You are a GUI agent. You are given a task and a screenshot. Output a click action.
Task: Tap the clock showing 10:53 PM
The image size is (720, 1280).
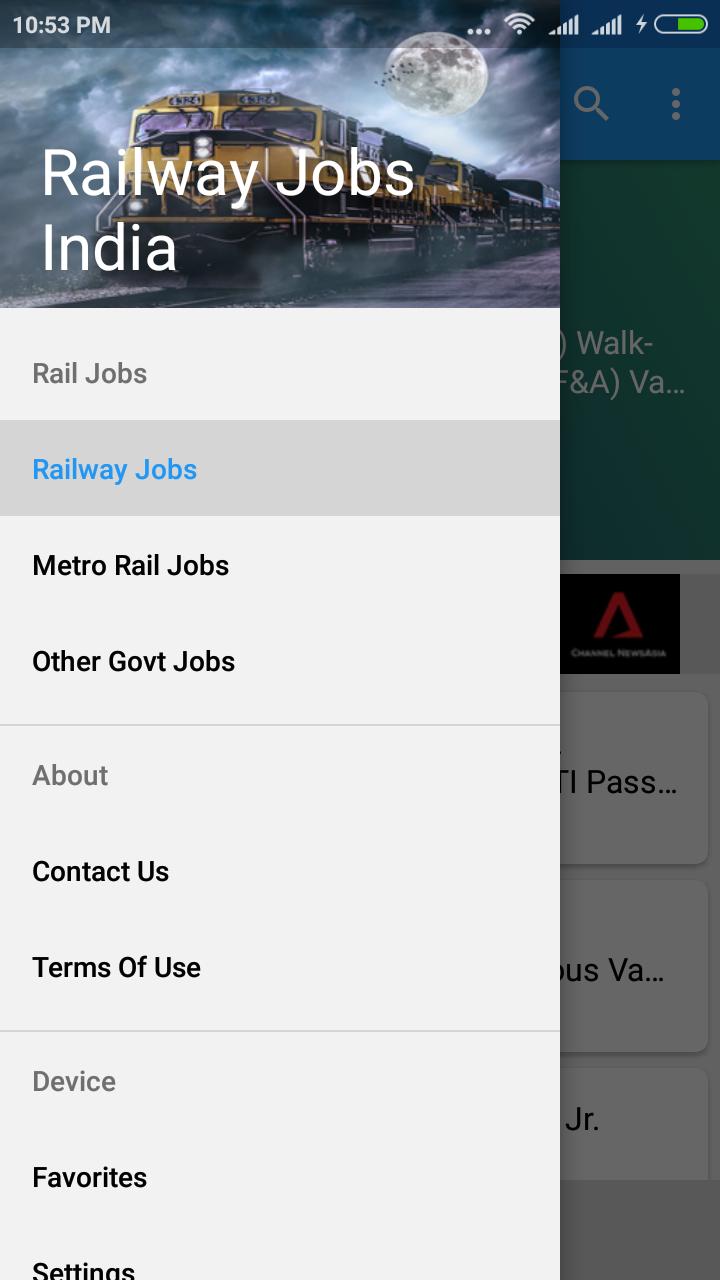tap(62, 24)
